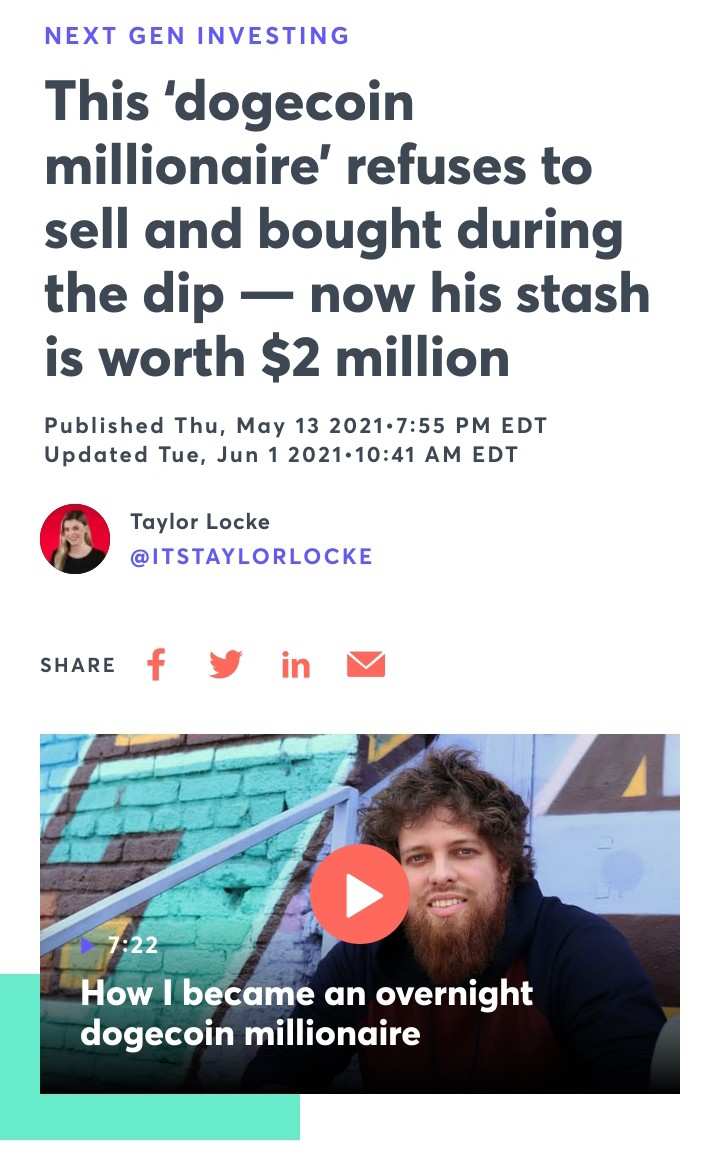This screenshot has height=1155, width=720.
Task: Share the article on Facebook
Action: [x=156, y=665]
